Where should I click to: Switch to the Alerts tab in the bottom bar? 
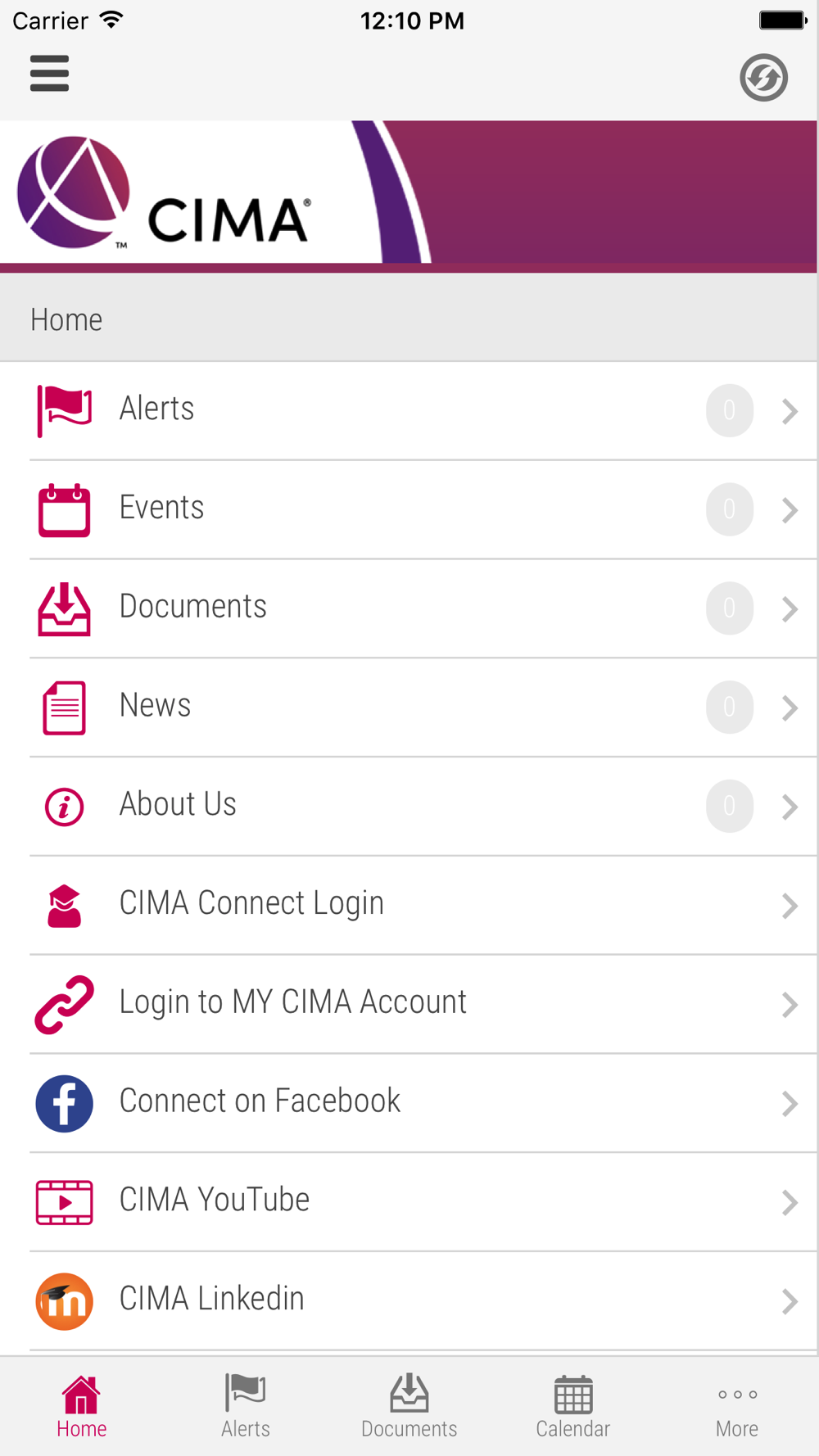[x=246, y=1407]
